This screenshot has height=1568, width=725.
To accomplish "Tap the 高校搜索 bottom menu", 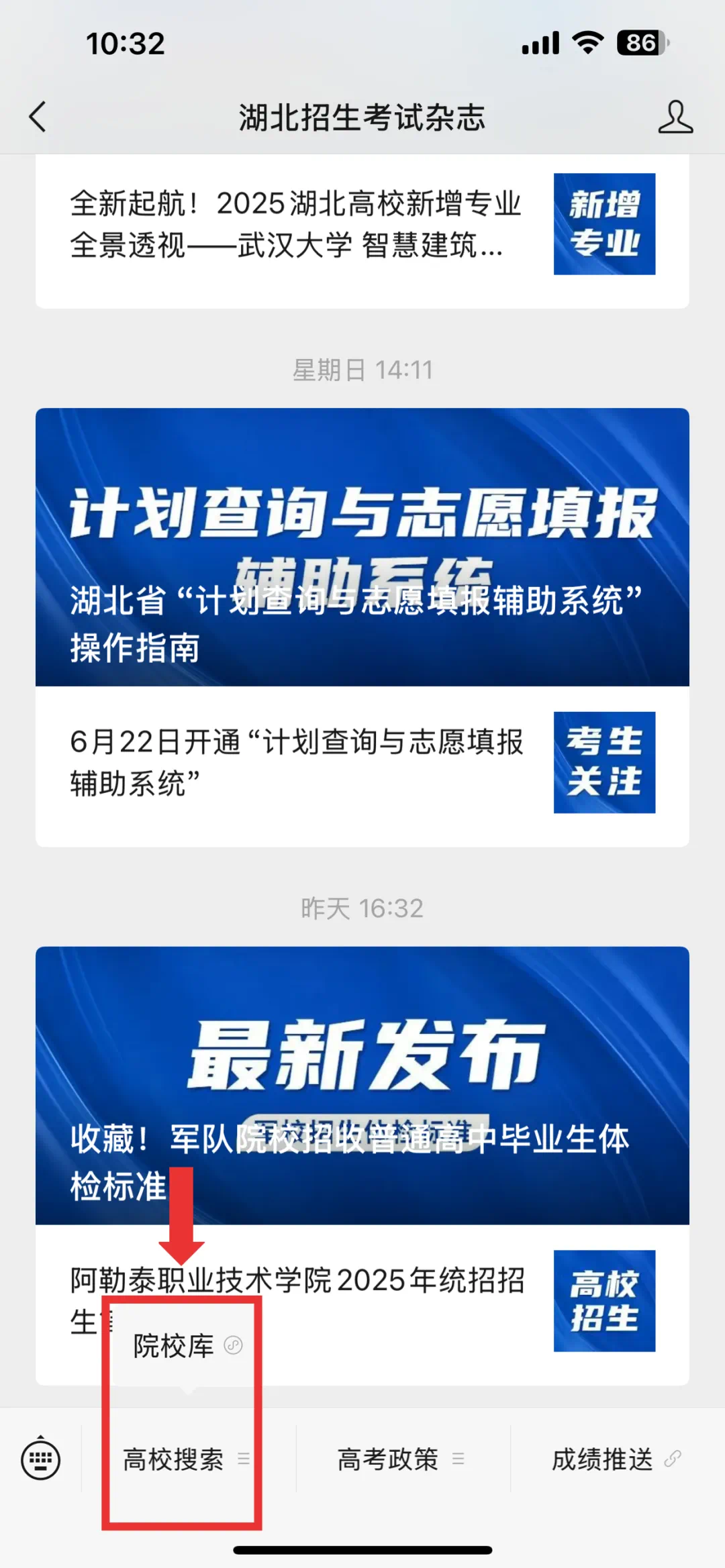I will [x=181, y=1459].
